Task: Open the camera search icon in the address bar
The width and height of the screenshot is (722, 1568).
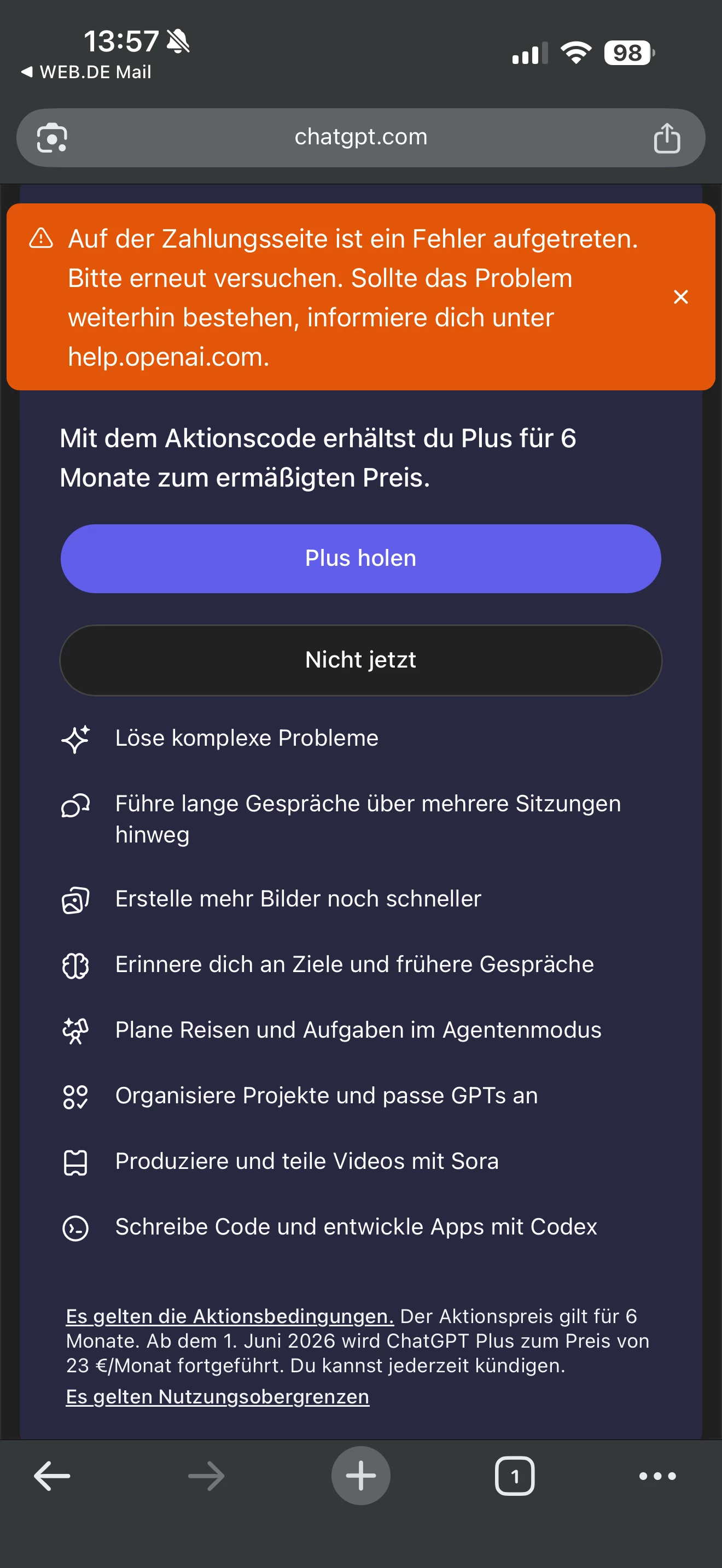Action: (53, 138)
